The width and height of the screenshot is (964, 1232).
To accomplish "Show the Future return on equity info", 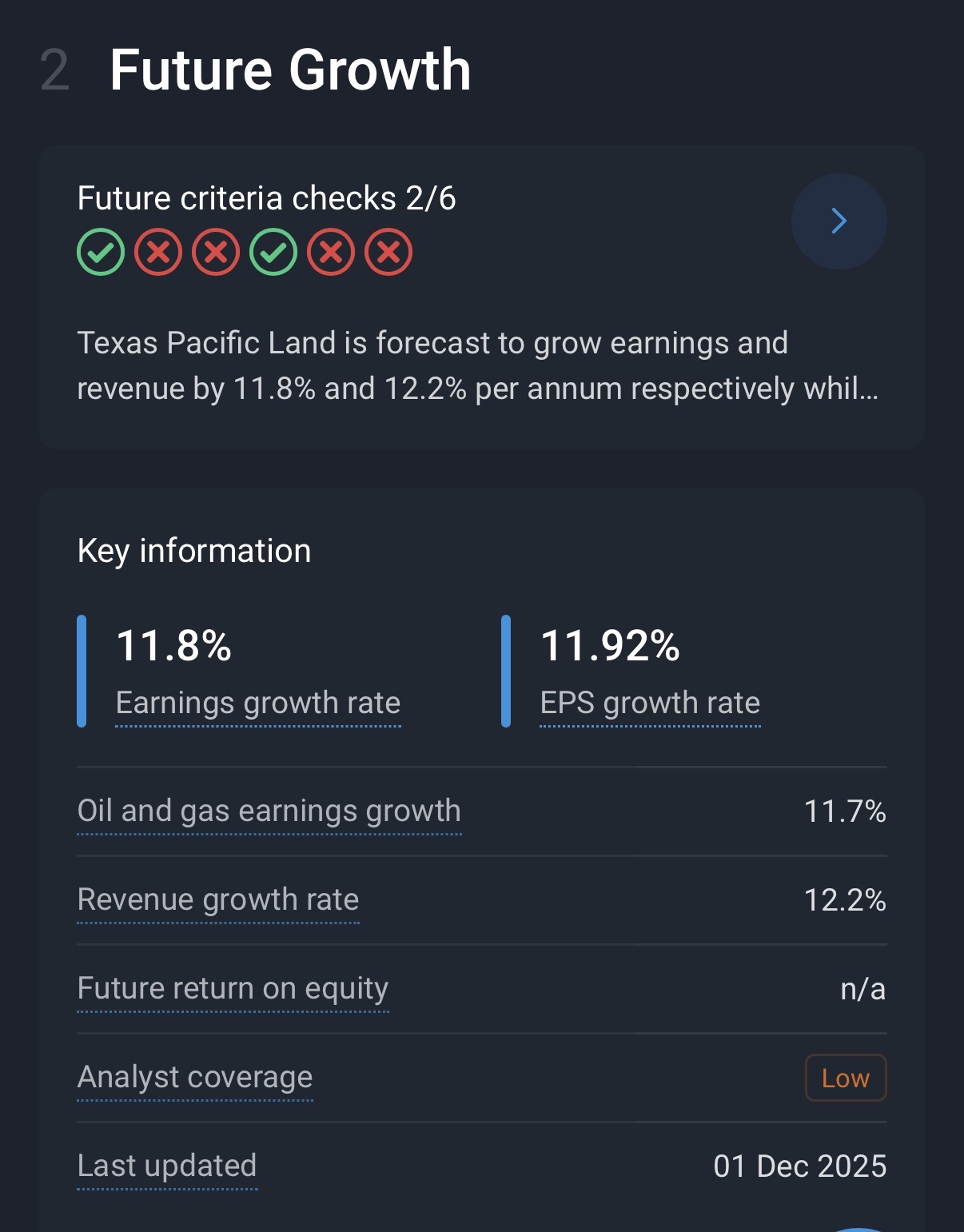I will click(x=233, y=988).
